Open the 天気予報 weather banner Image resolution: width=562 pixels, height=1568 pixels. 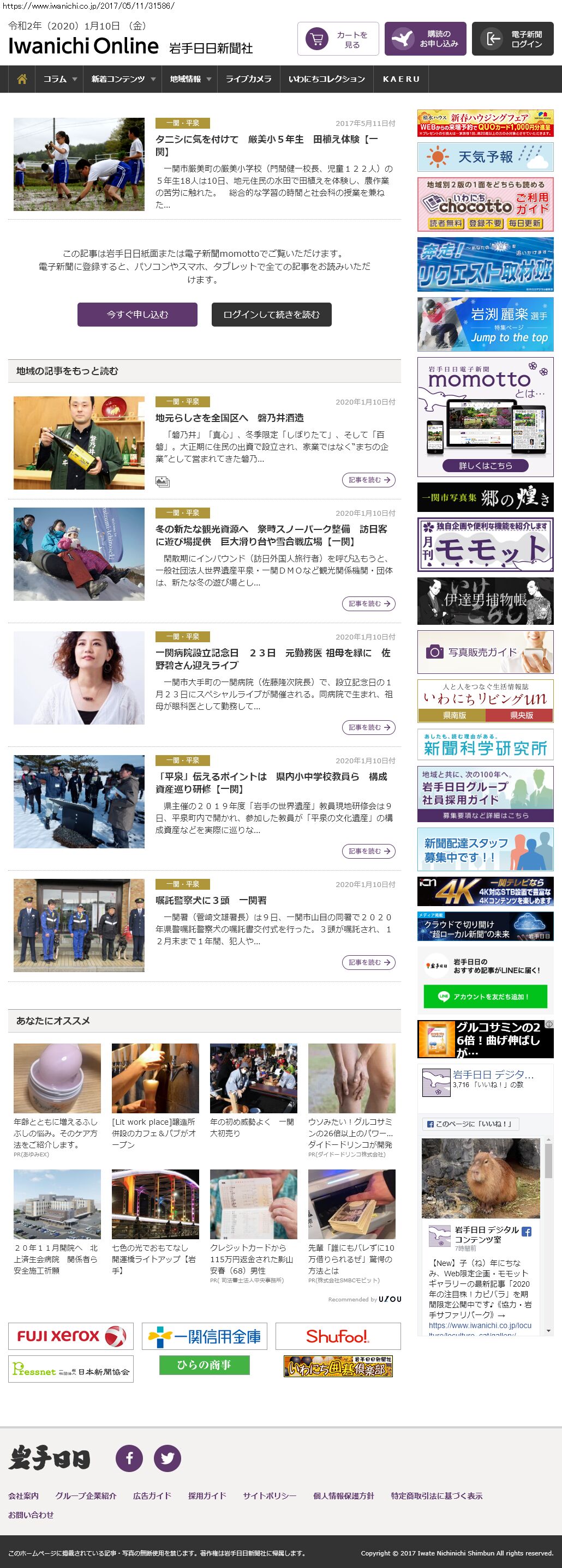tap(485, 157)
